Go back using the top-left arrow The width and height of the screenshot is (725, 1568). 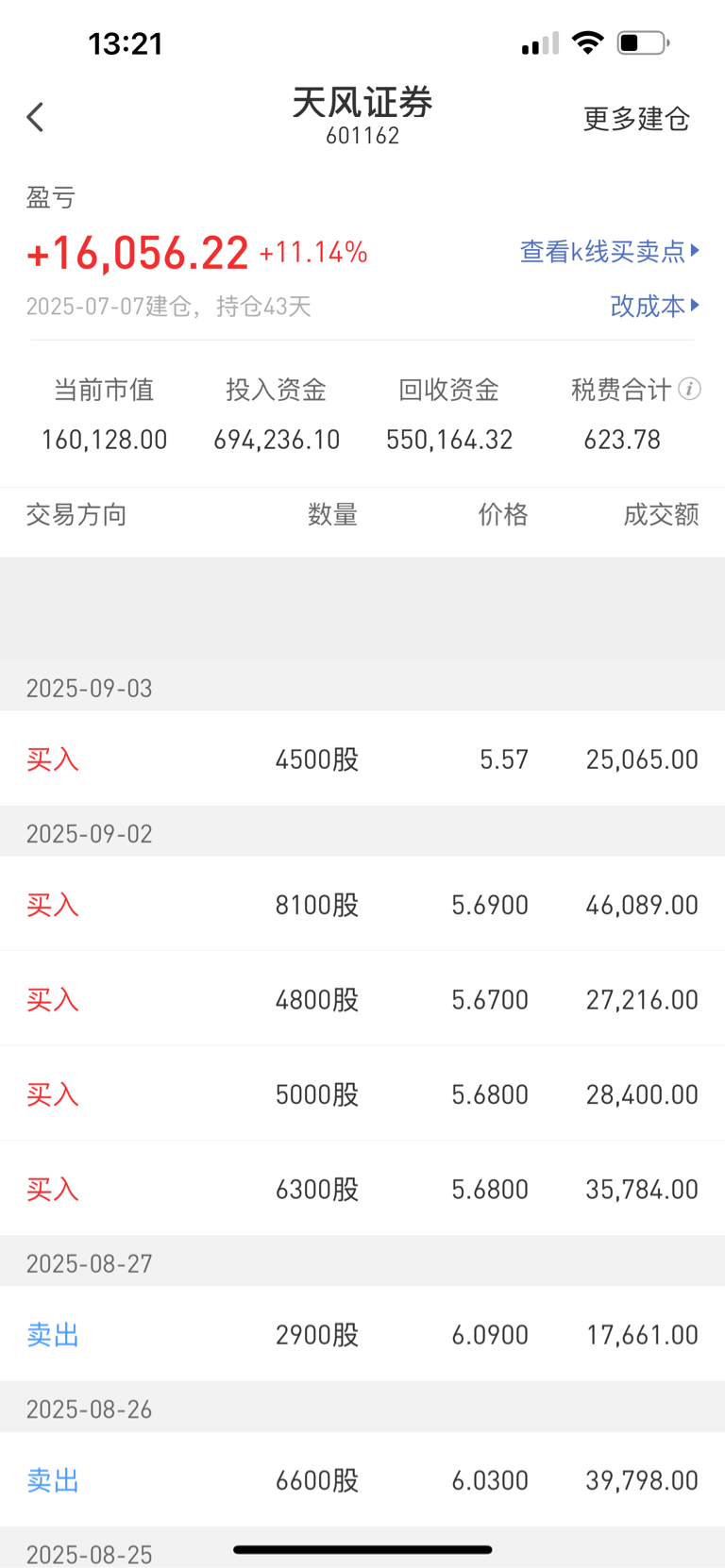[36, 117]
